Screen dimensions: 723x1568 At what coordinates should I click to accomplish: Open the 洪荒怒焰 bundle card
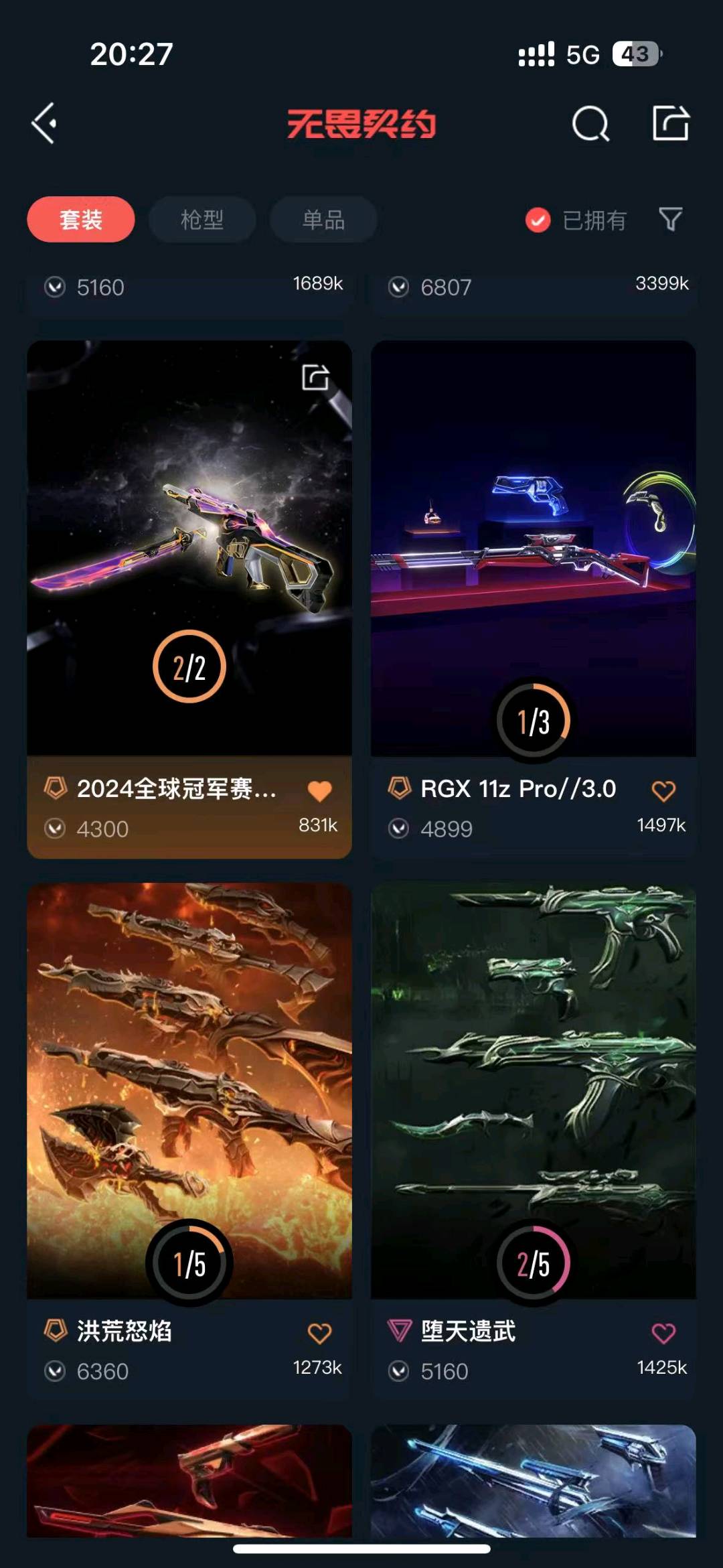pyautogui.click(x=189, y=1092)
